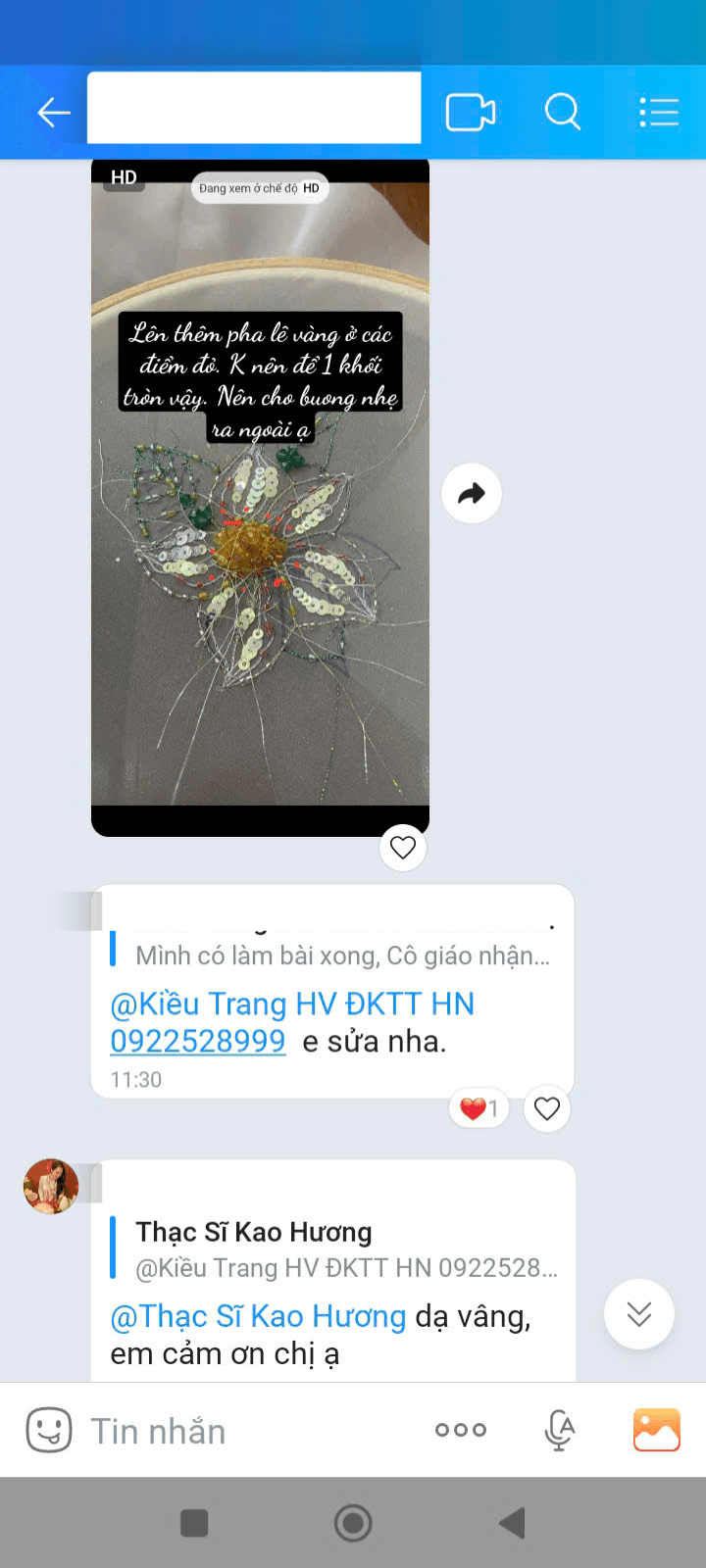Tap the phone number 0922528999 link
The image size is (706, 1568).
(198, 1041)
